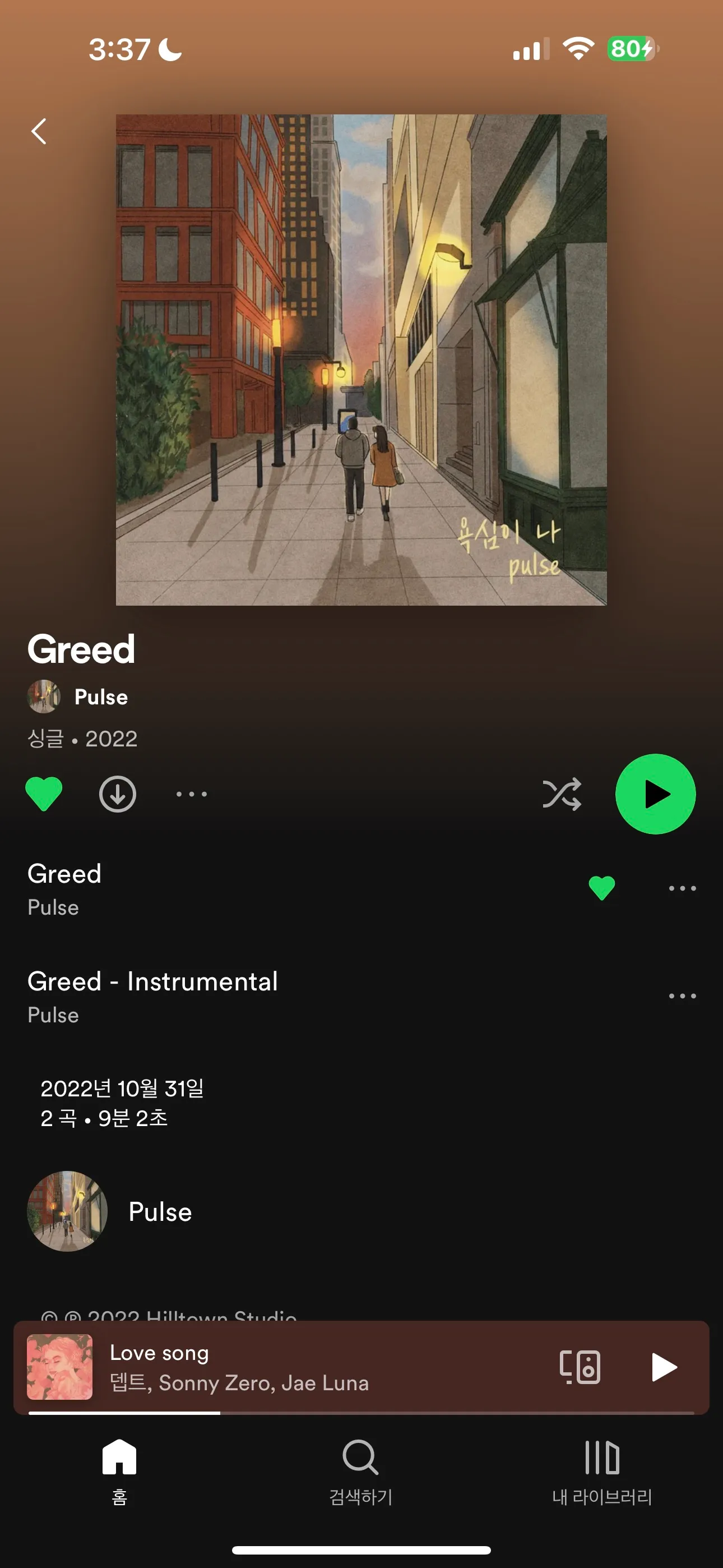Download the Greed single
The image size is (723, 1568).
(118, 794)
